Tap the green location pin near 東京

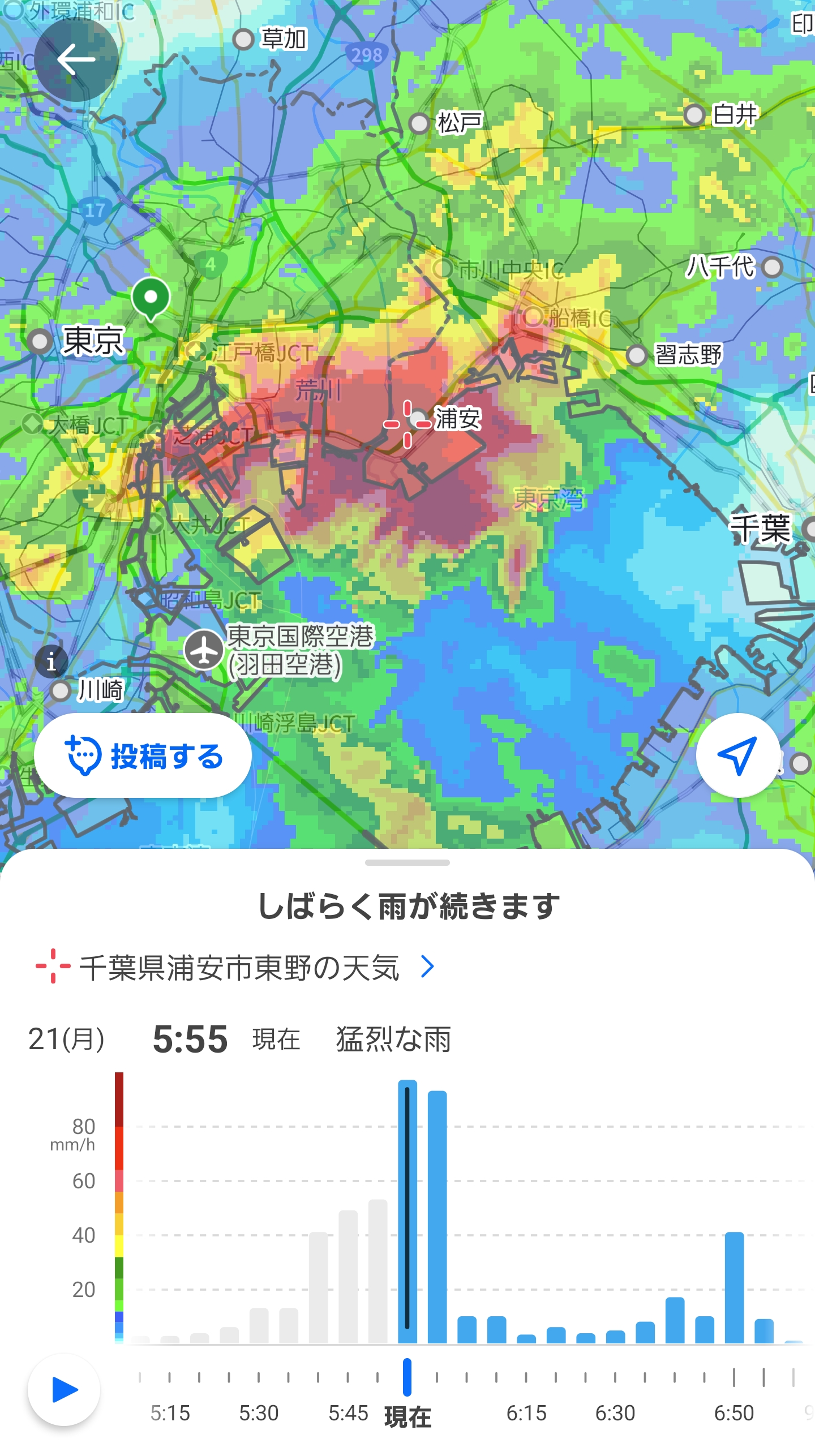pyautogui.click(x=151, y=299)
